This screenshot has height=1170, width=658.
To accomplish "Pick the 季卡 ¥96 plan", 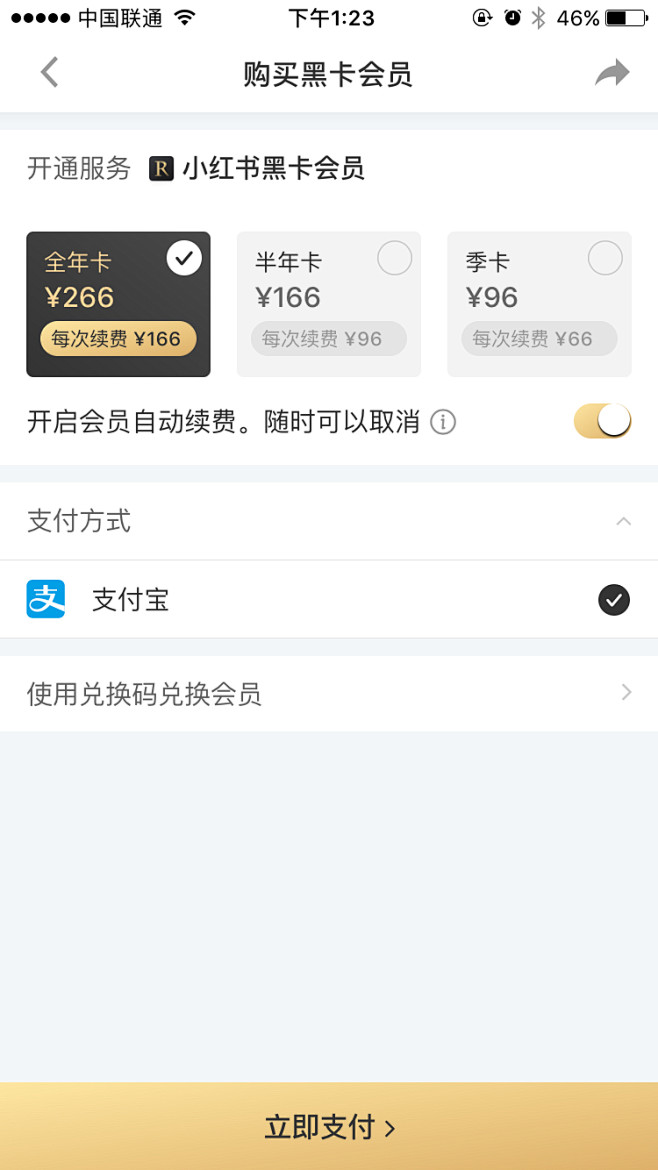I will (539, 304).
